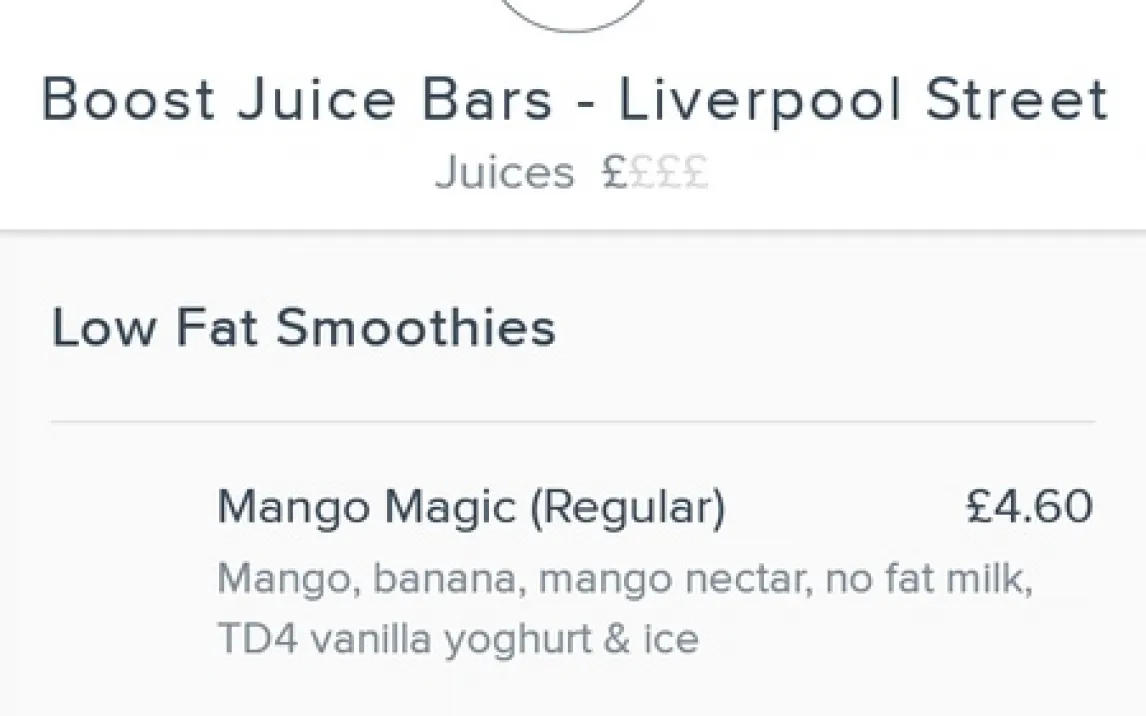Select the Mango Magic (Regular) smoothie
The image size is (1146, 716).
[x=471, y=508]
